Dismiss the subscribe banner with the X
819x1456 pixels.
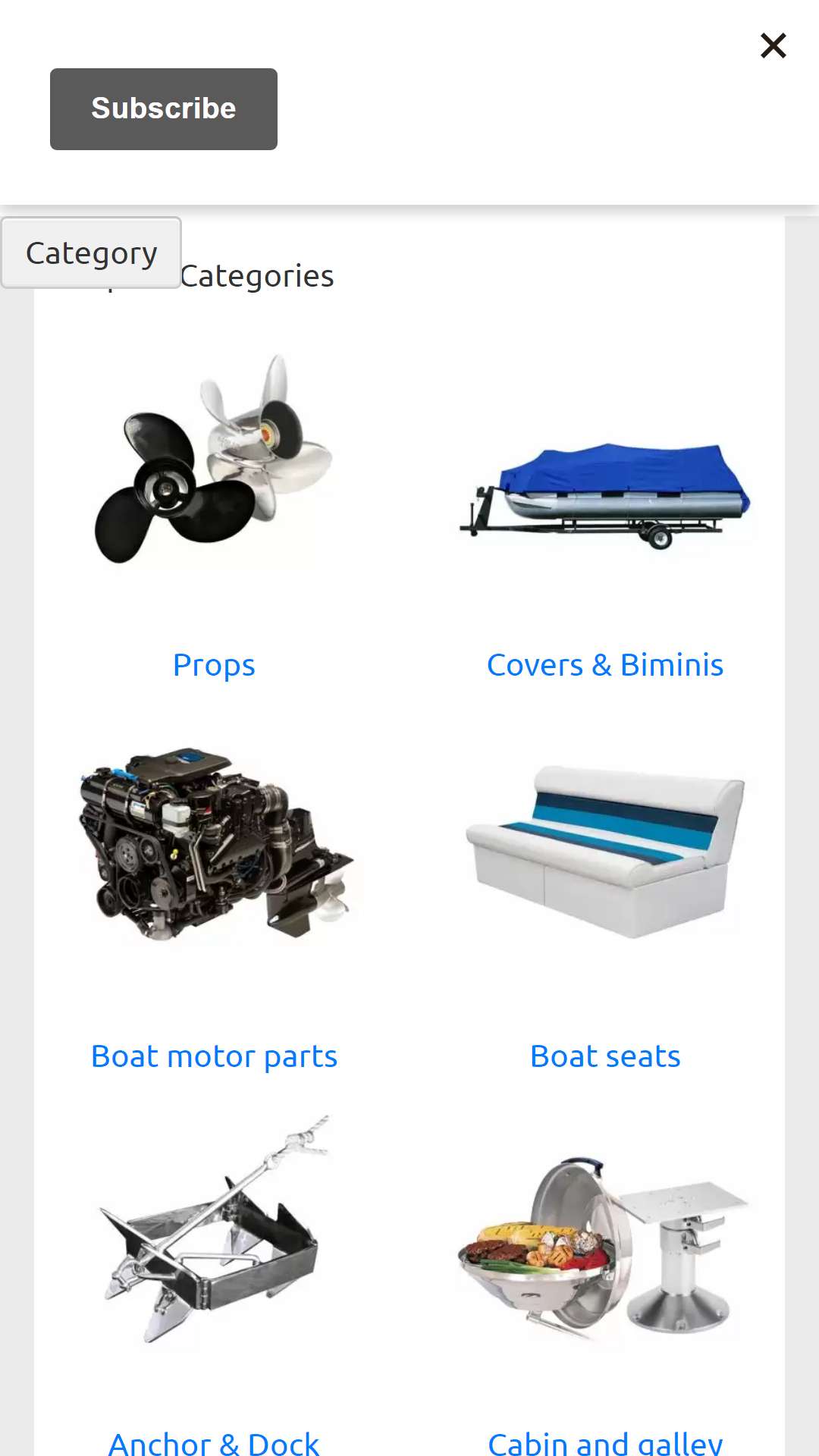(773, 45)
